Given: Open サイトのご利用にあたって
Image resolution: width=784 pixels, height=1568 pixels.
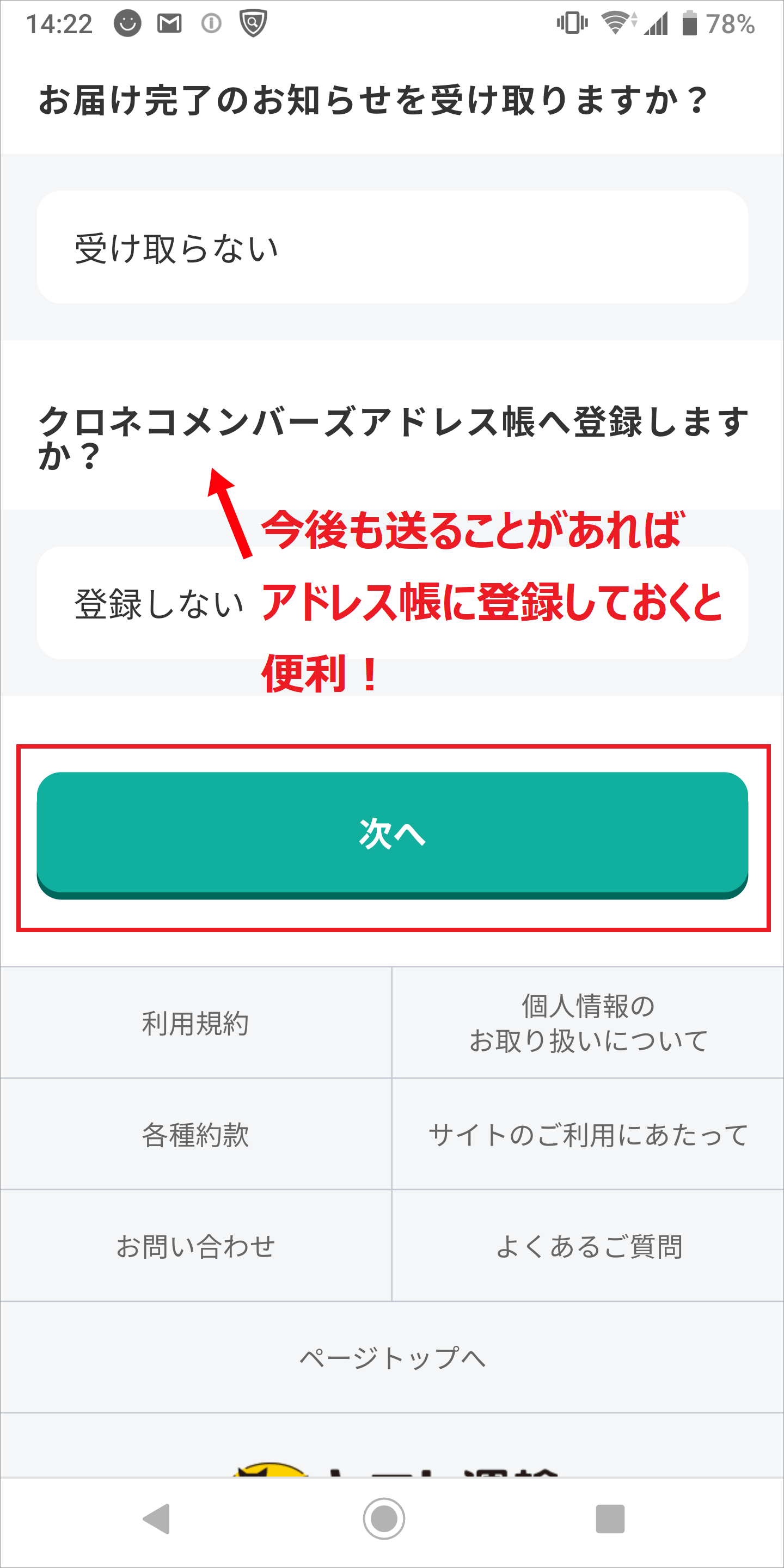Looking at the screenshot, I should coord(588,1135).
